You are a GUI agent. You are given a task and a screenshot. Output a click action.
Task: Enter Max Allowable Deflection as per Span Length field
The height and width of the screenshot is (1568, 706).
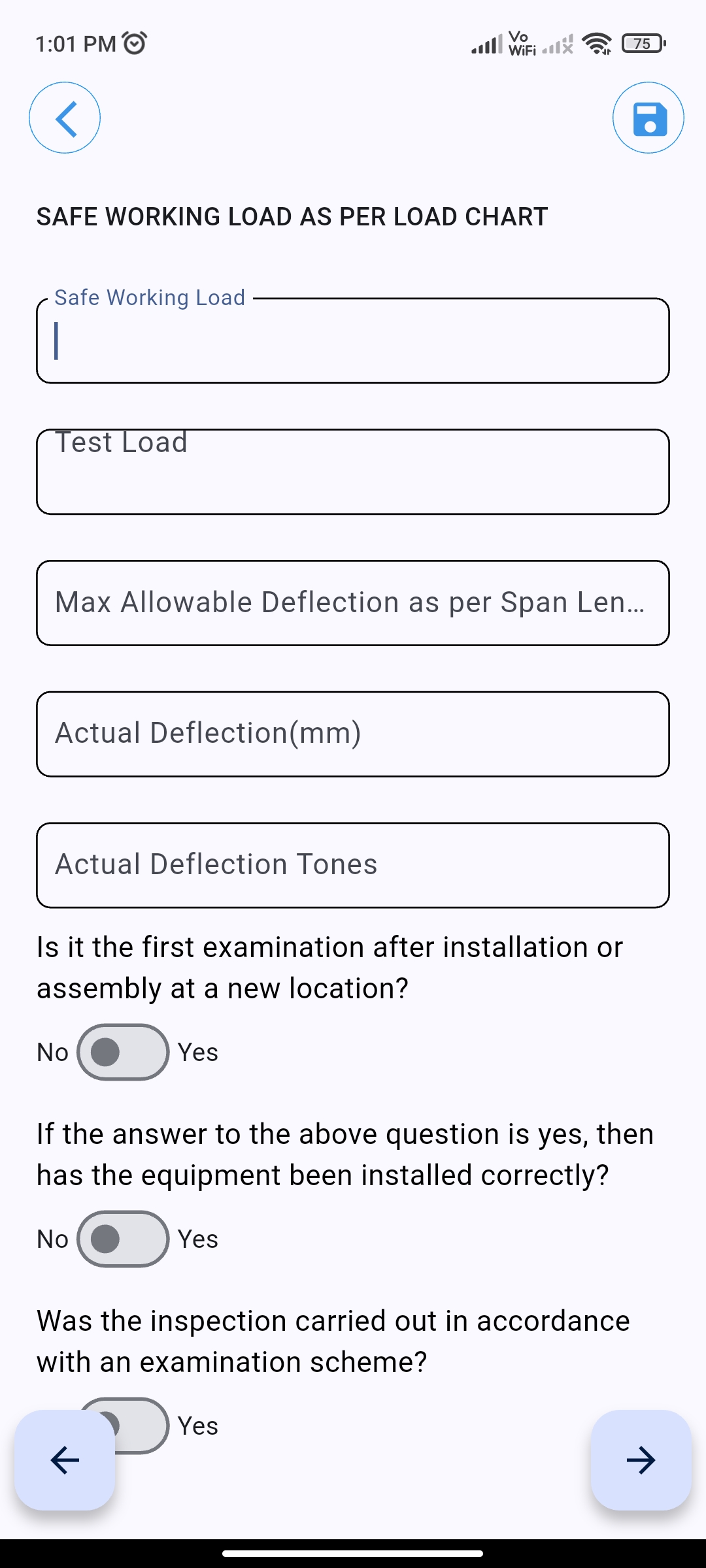(x=353, y=603)
